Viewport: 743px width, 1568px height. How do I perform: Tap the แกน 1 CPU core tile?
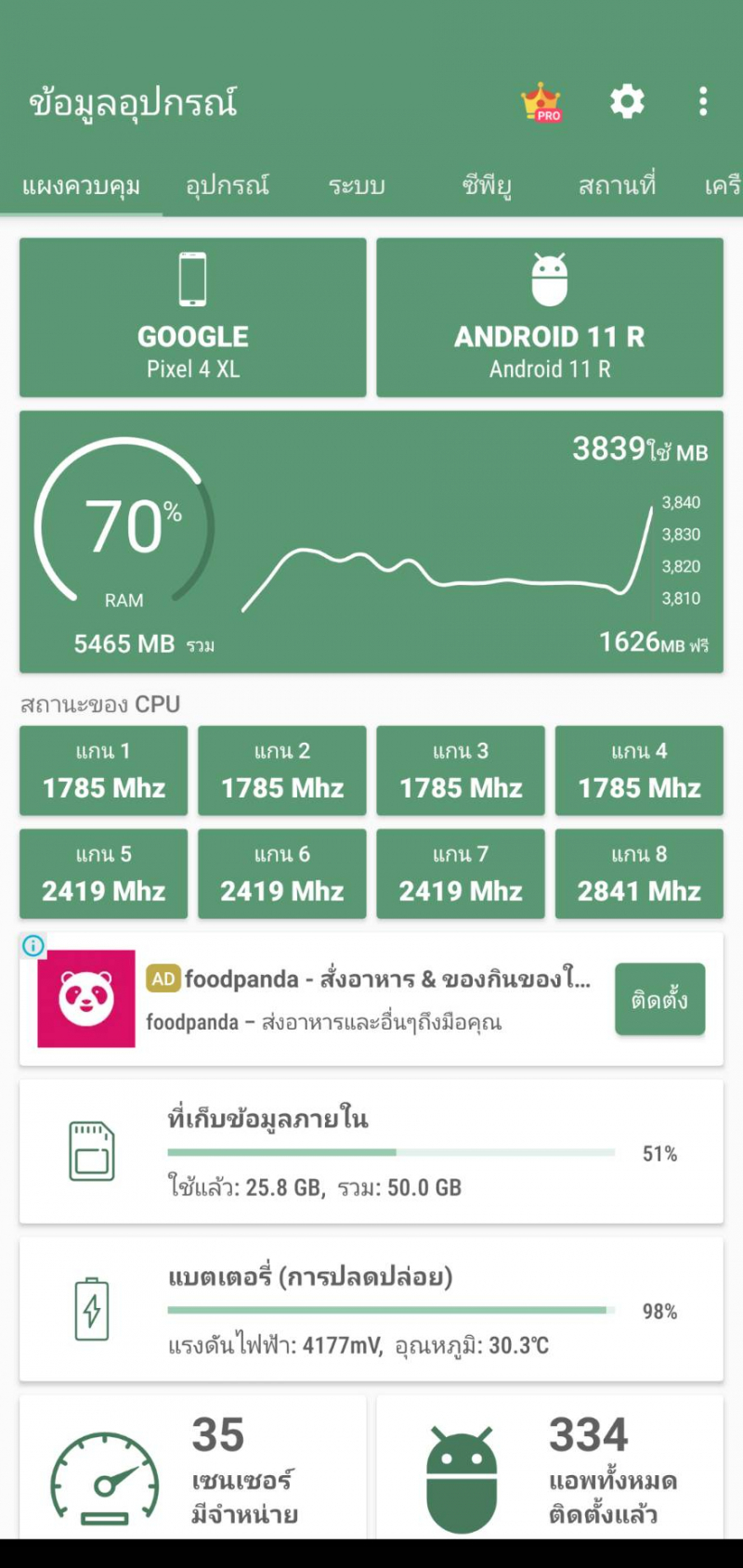(104, 771)
